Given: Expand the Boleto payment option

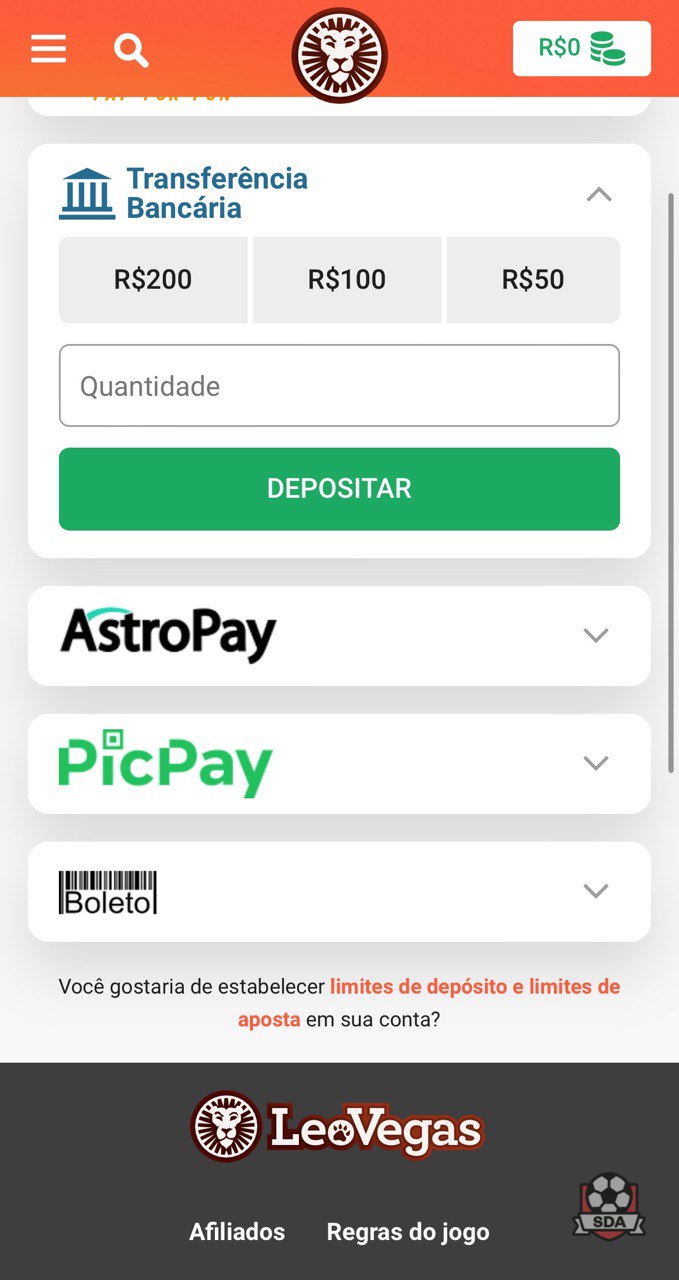Looking at the screenshot, I should (x=339, y=892).
